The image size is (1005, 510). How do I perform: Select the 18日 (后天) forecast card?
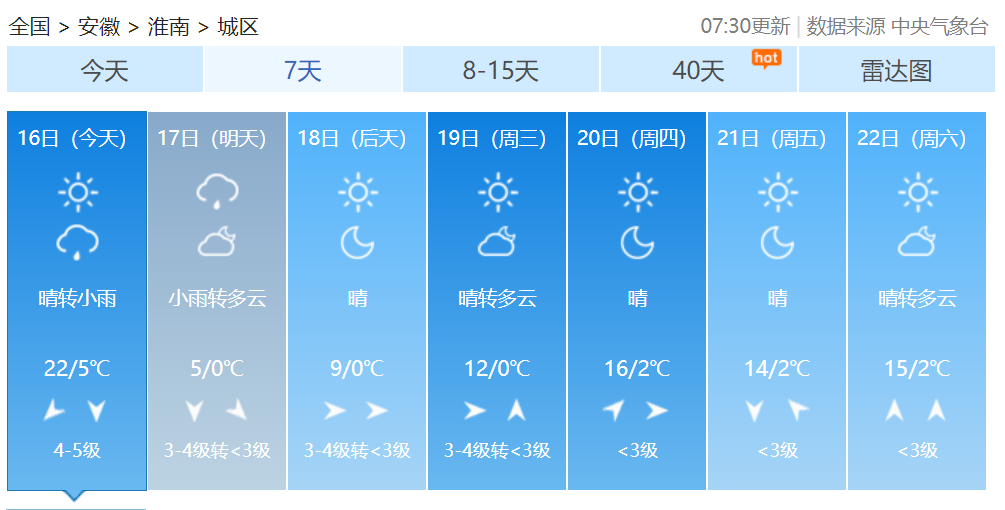(x=357, y=300)
